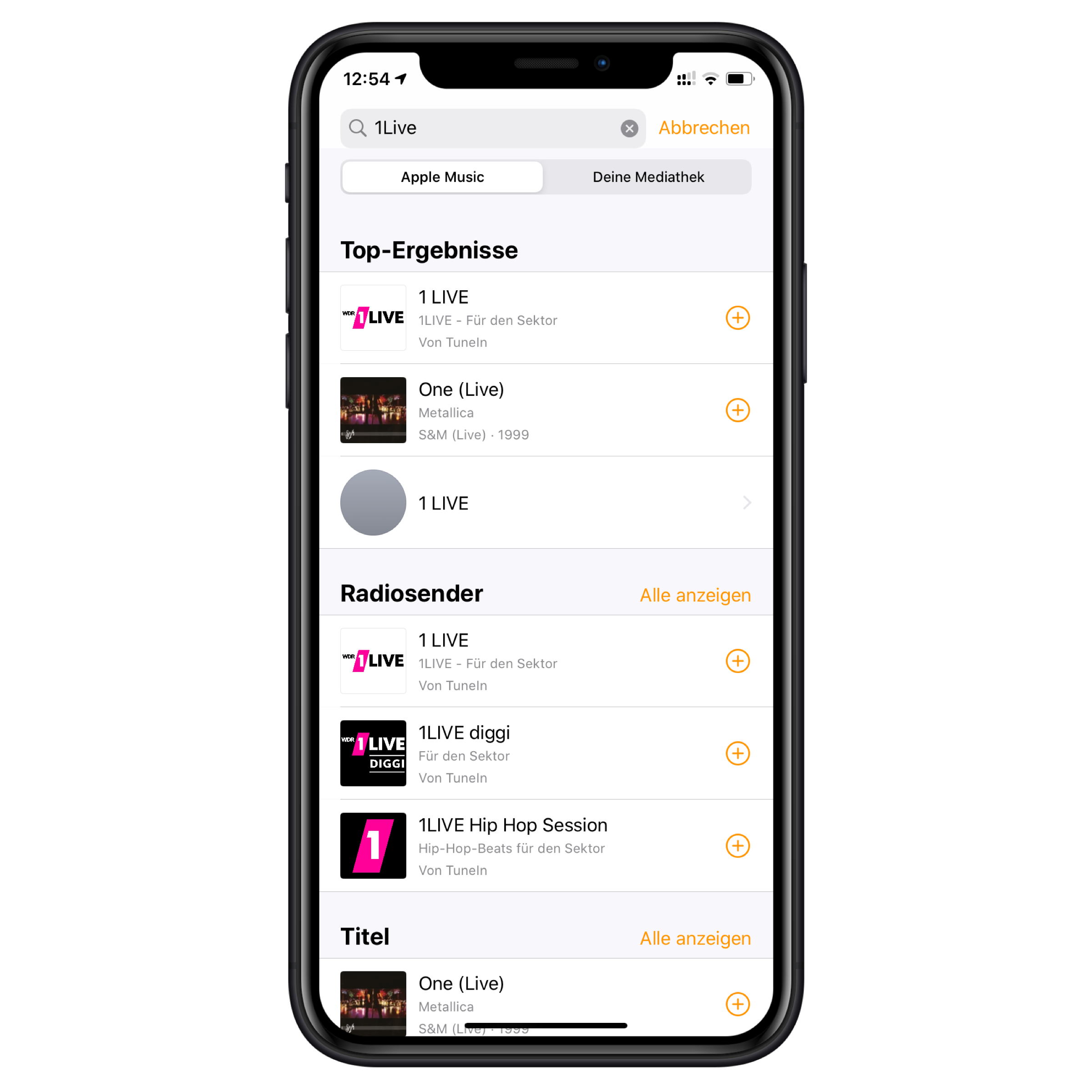This screenshot has width=1092, height=1092.
Task: Add 1LIVE Hip Hop Session to library
Action: coord(737,845)
